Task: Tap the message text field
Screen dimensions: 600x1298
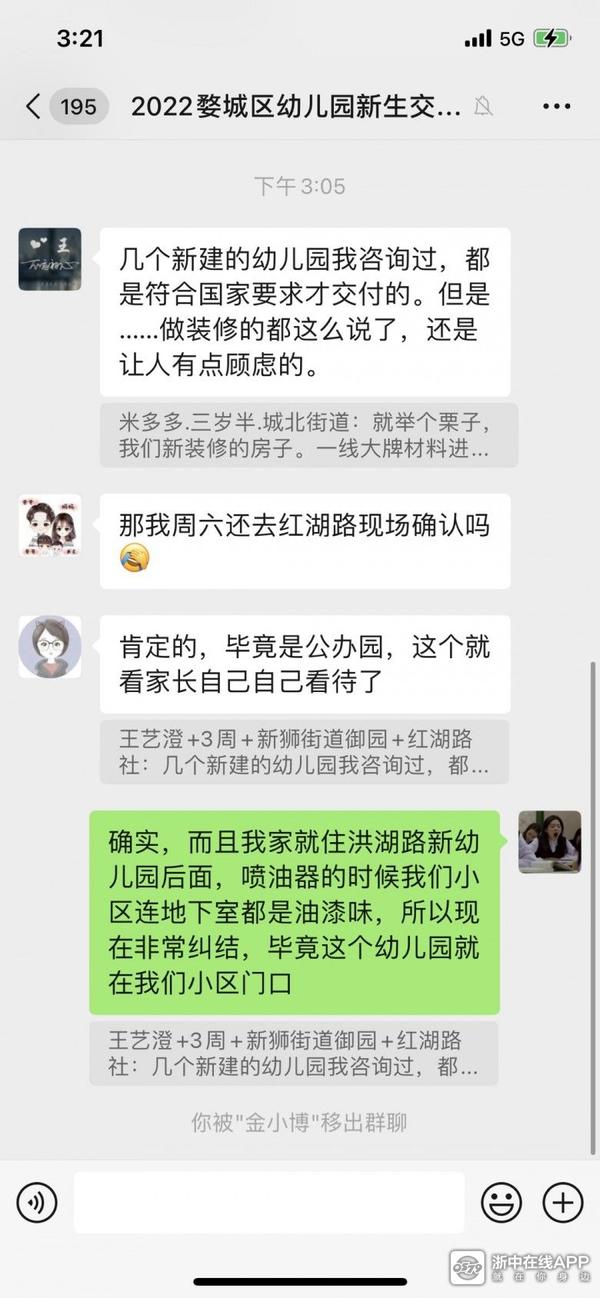Action: pyautogui.click(x=268, y=1201)
